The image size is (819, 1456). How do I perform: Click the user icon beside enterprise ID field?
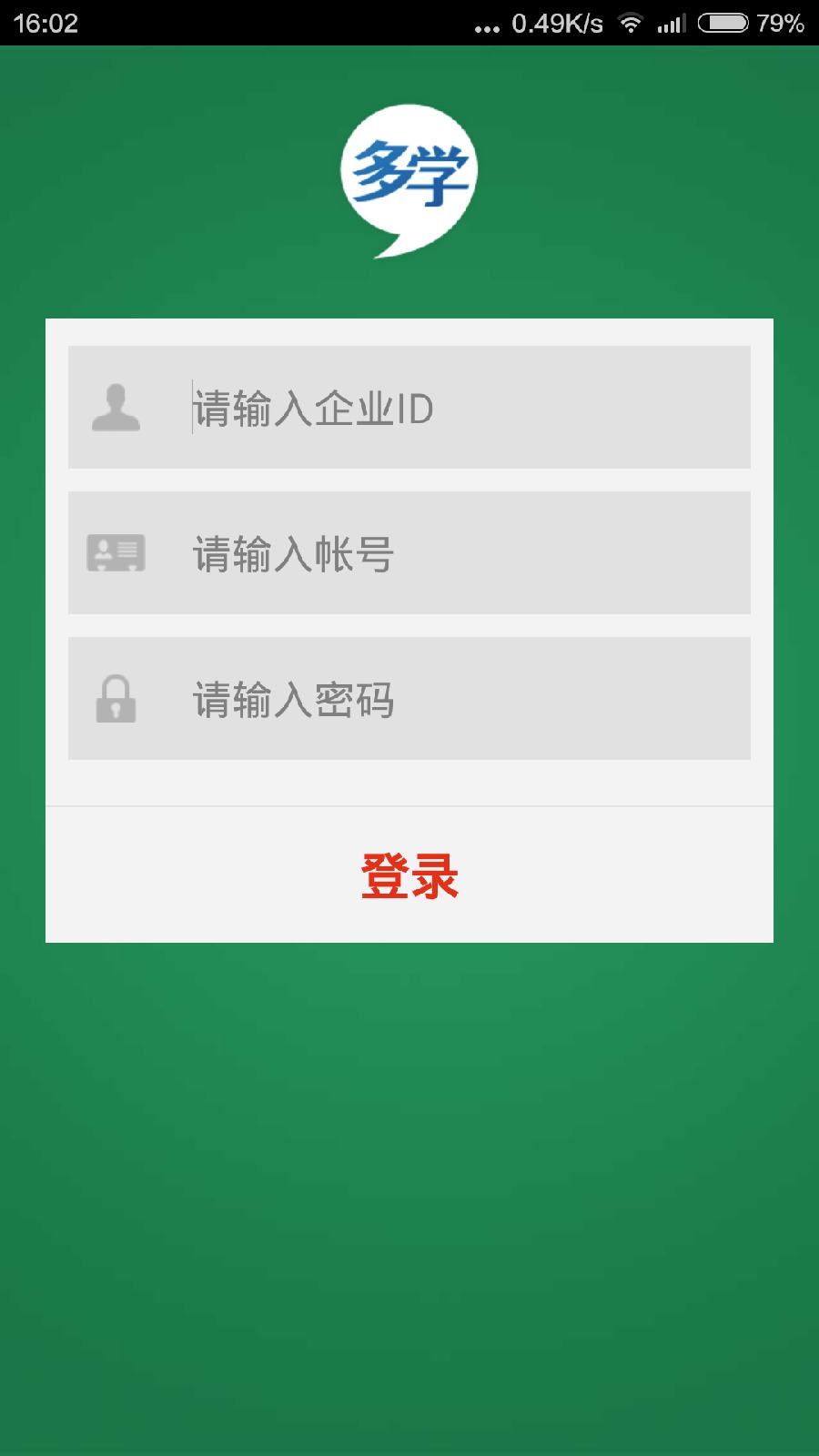[115, 408]
